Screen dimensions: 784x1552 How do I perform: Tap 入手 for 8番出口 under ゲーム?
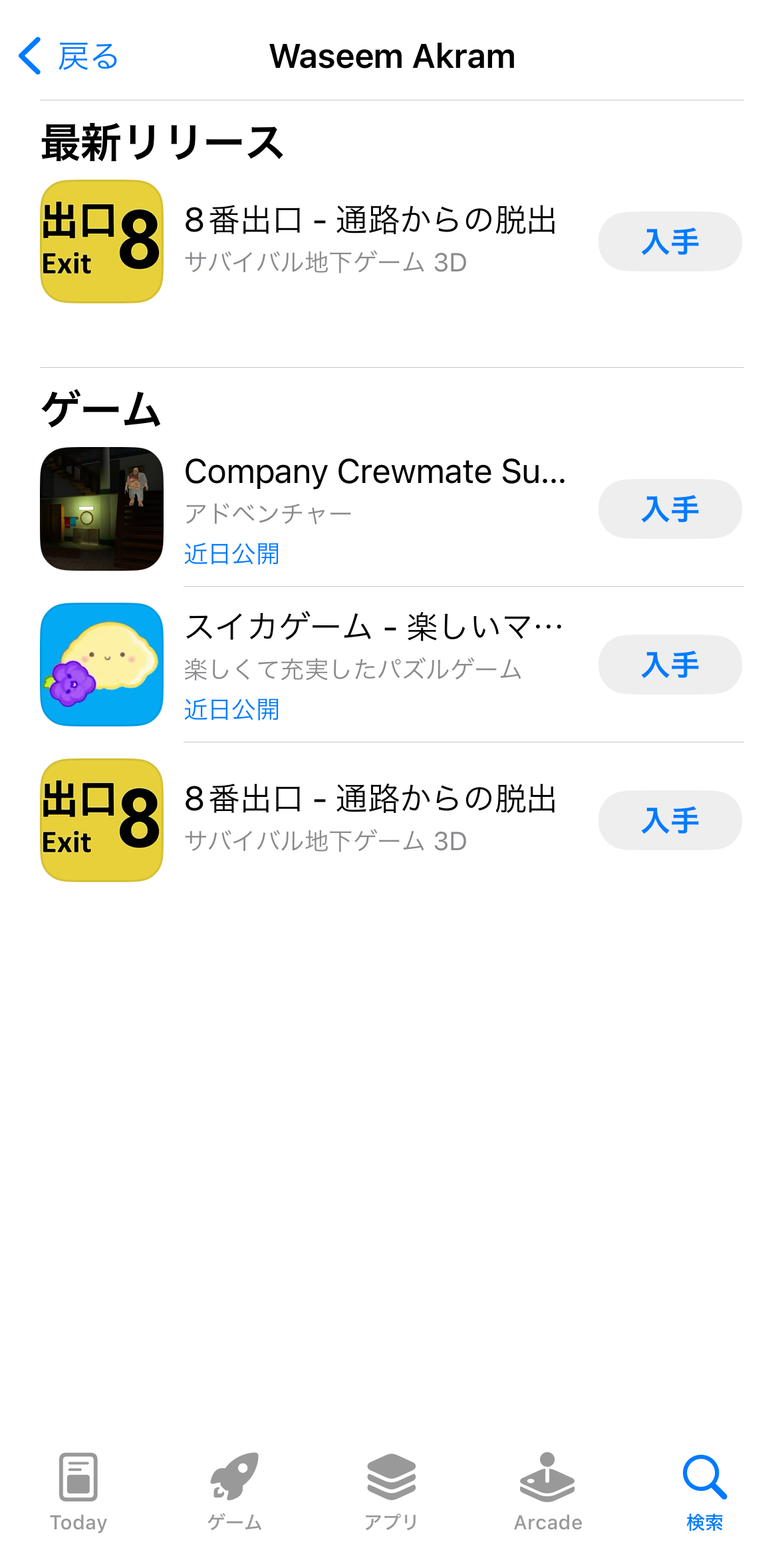coord(669,820)
